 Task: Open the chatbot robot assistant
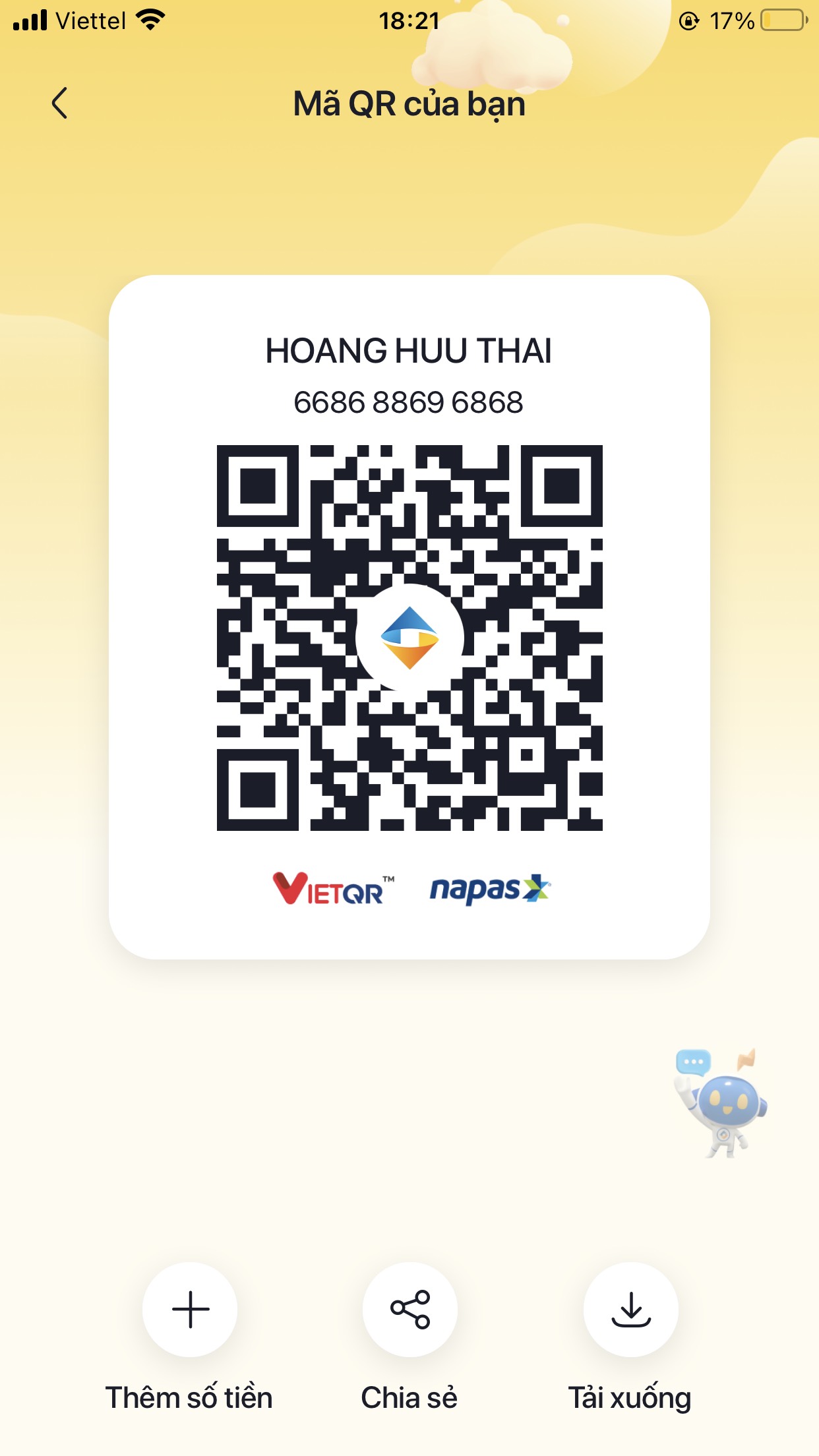(721, 1103)
